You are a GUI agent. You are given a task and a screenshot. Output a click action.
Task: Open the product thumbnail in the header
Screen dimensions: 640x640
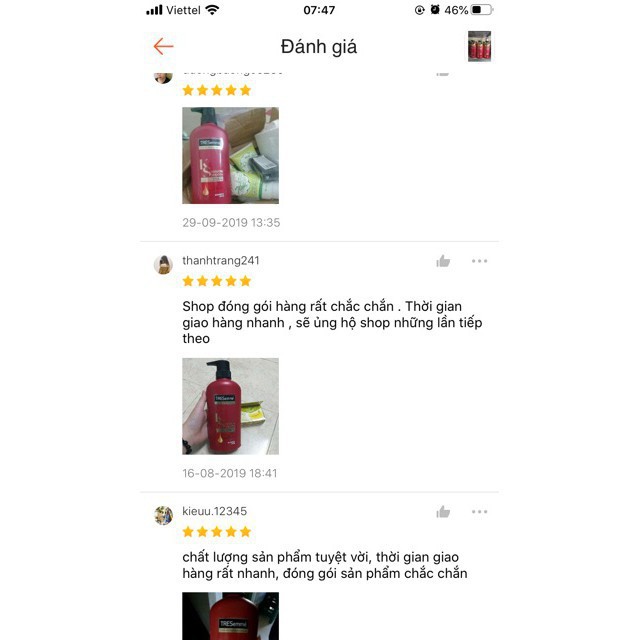(x=479, y=46)
